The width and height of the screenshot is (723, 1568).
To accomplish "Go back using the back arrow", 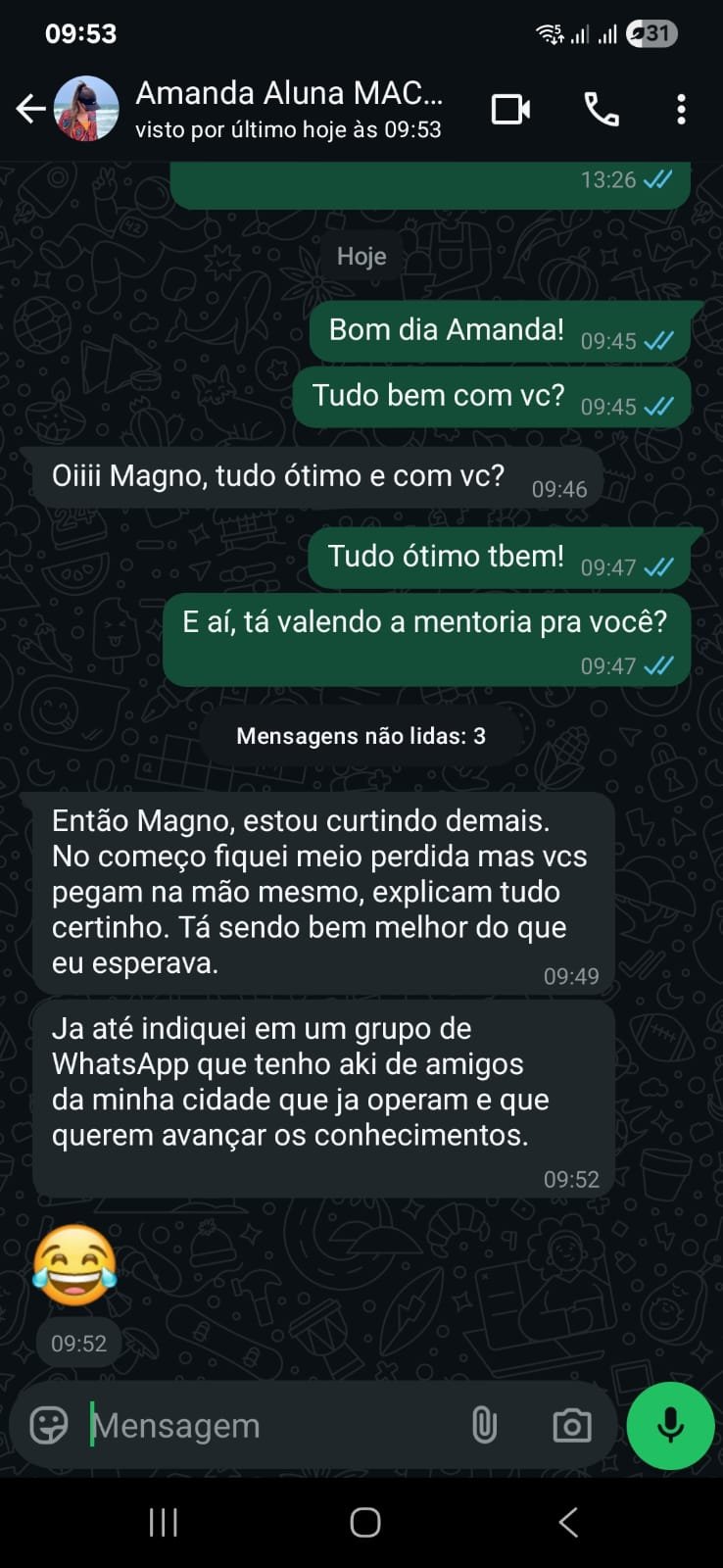I will (29, 109).
